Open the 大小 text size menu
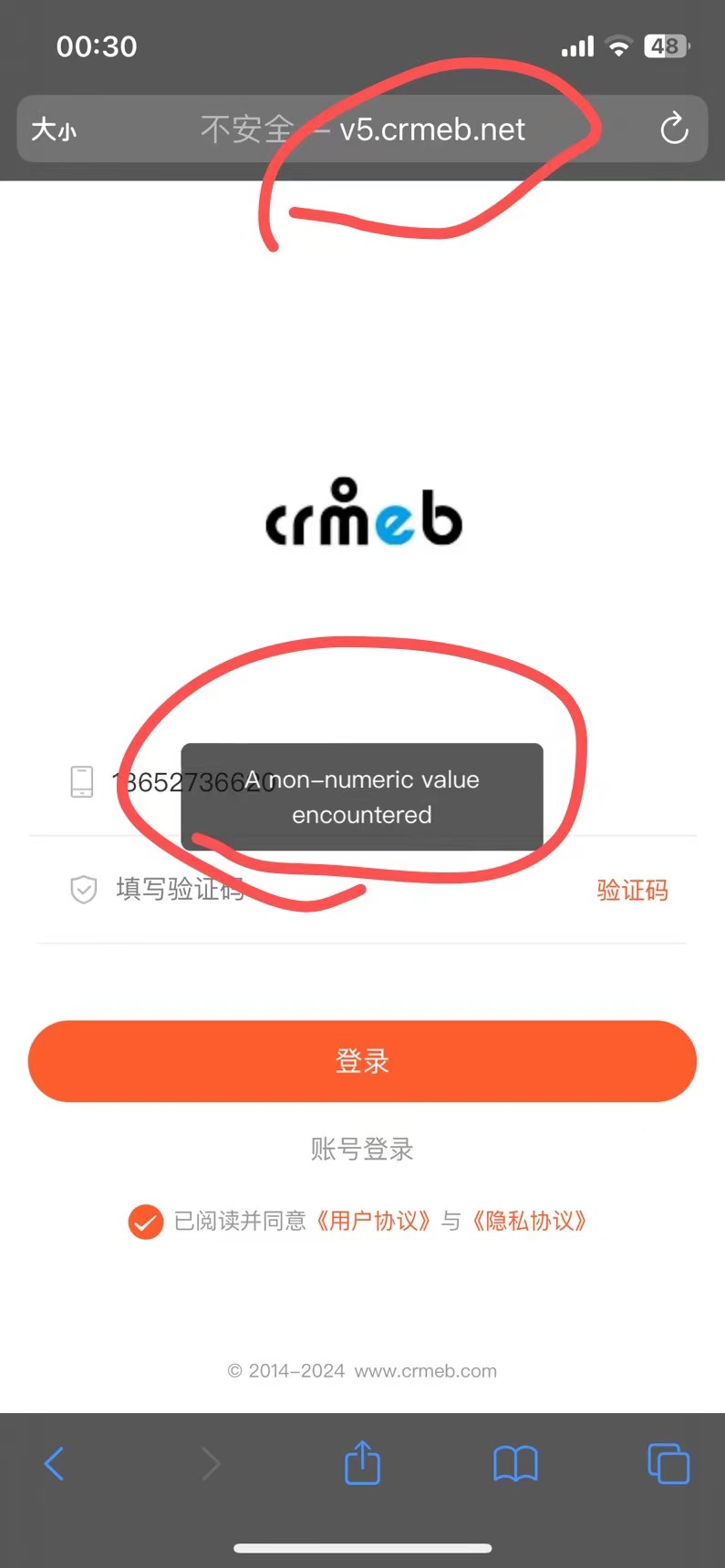The image size is (725, 1568). click(x=54, y=129)
